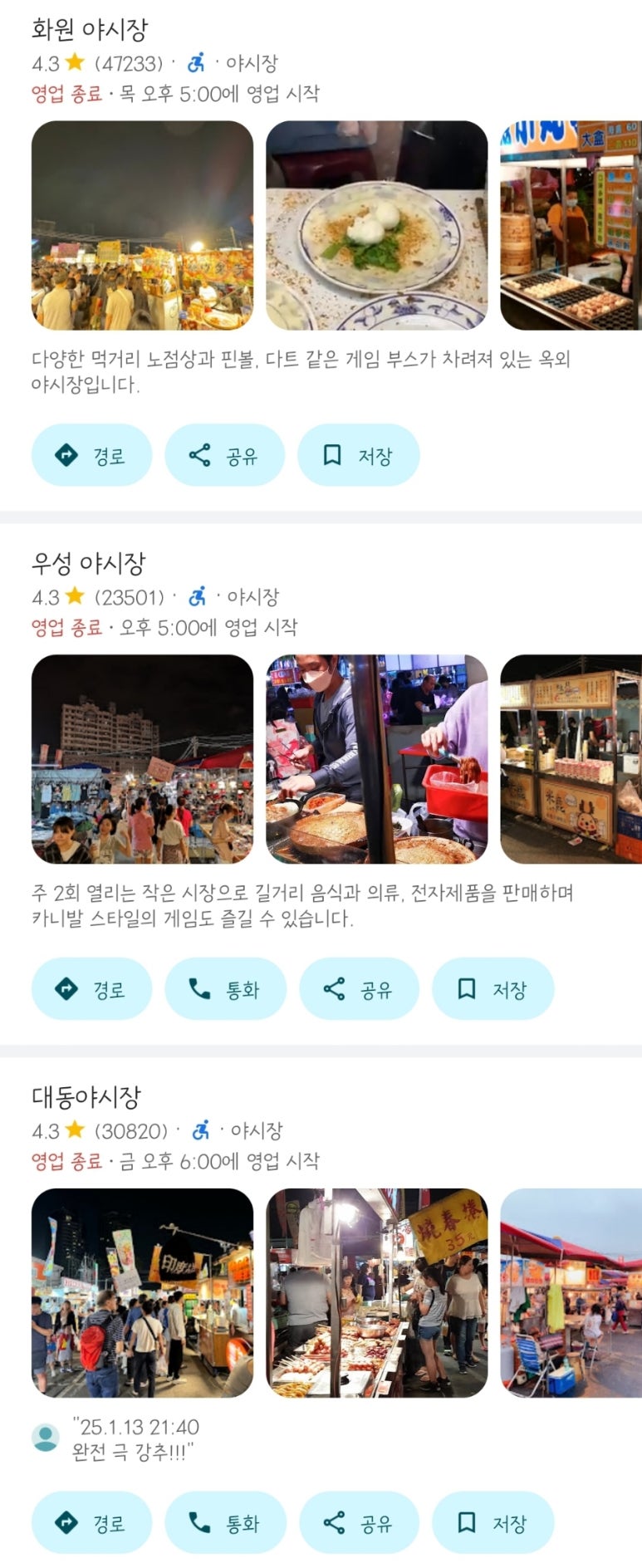Call 대동야시장 by phone

(225, 1522)
